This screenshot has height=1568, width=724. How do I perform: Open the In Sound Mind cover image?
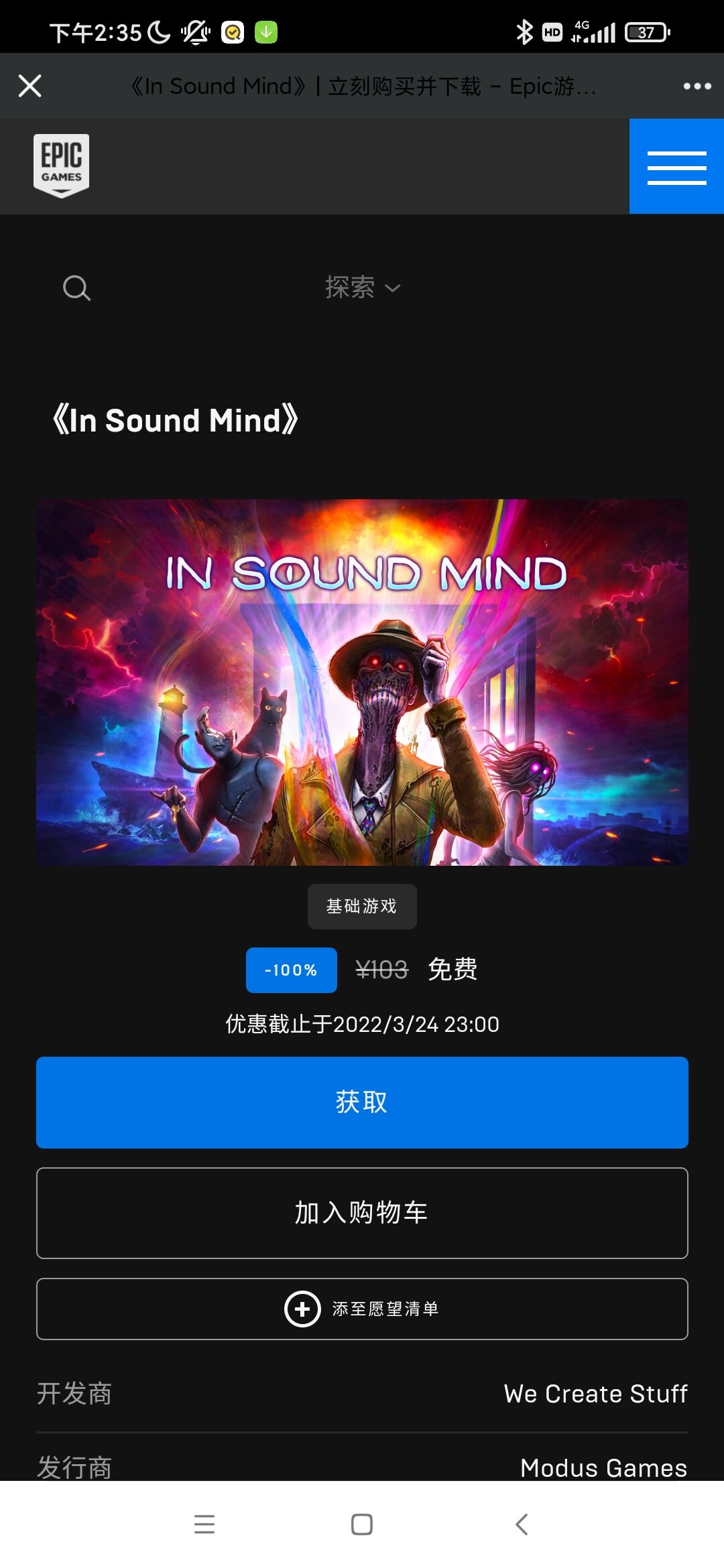click(x=362, y=682)
